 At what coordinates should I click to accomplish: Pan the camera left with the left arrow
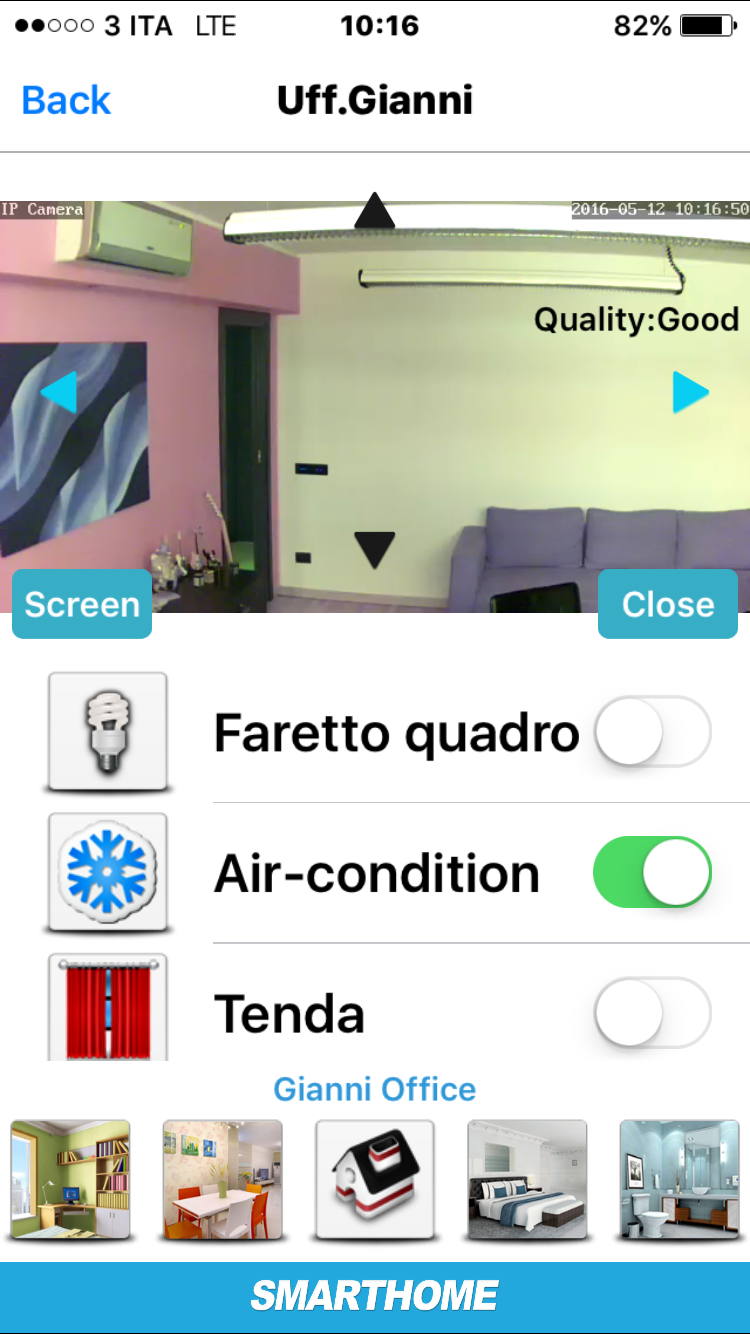tap(59, 392)
